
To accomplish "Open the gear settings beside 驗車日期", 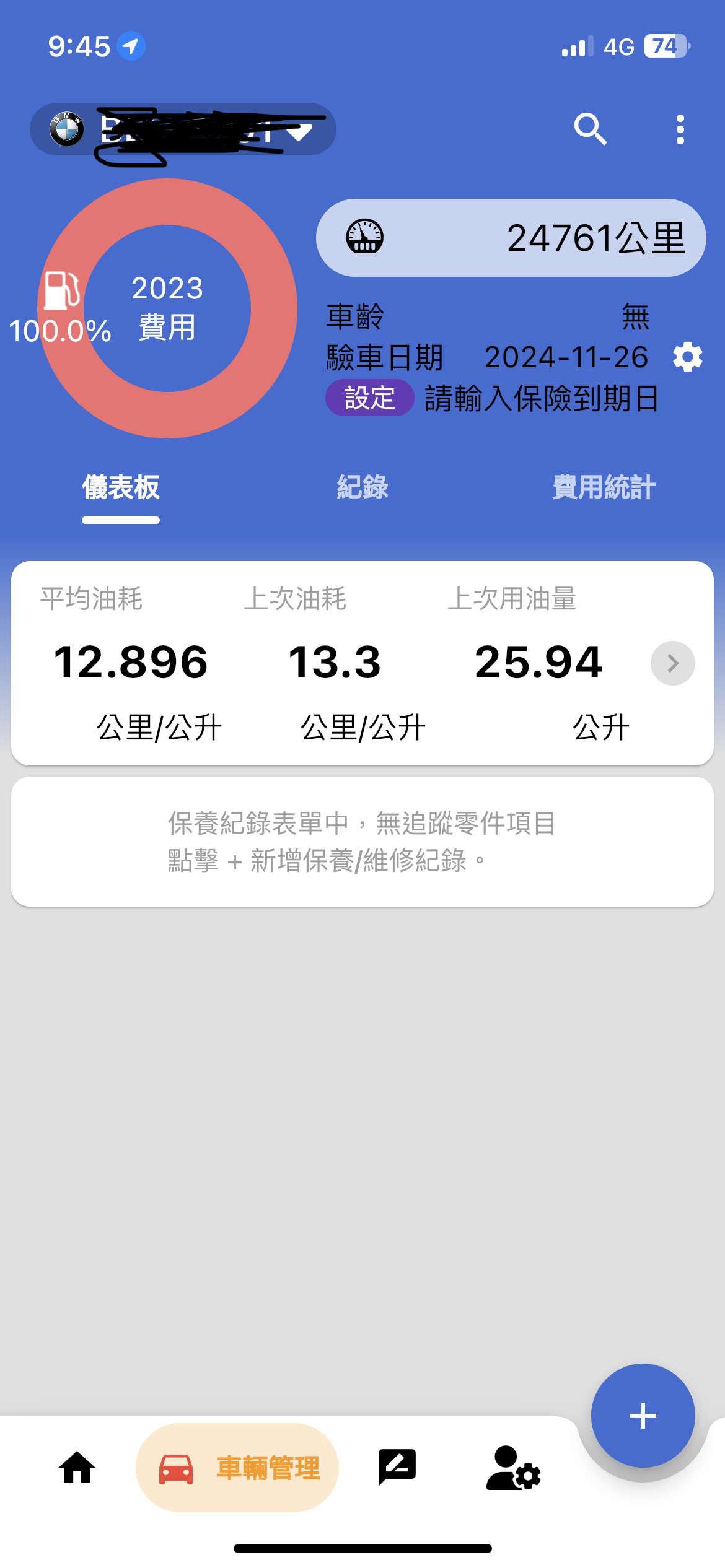I will 687,357.
